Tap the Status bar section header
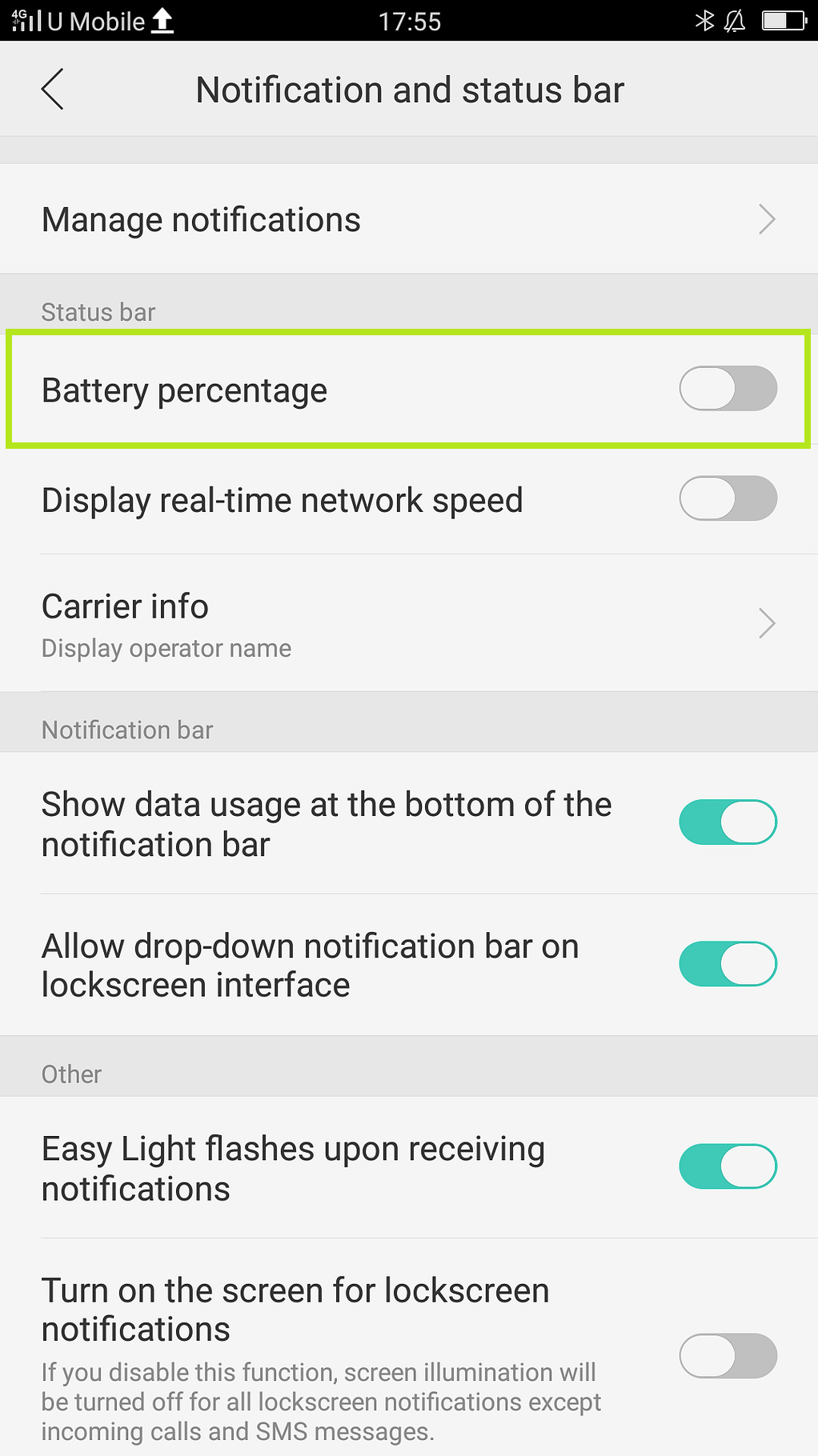 (98, 312)
